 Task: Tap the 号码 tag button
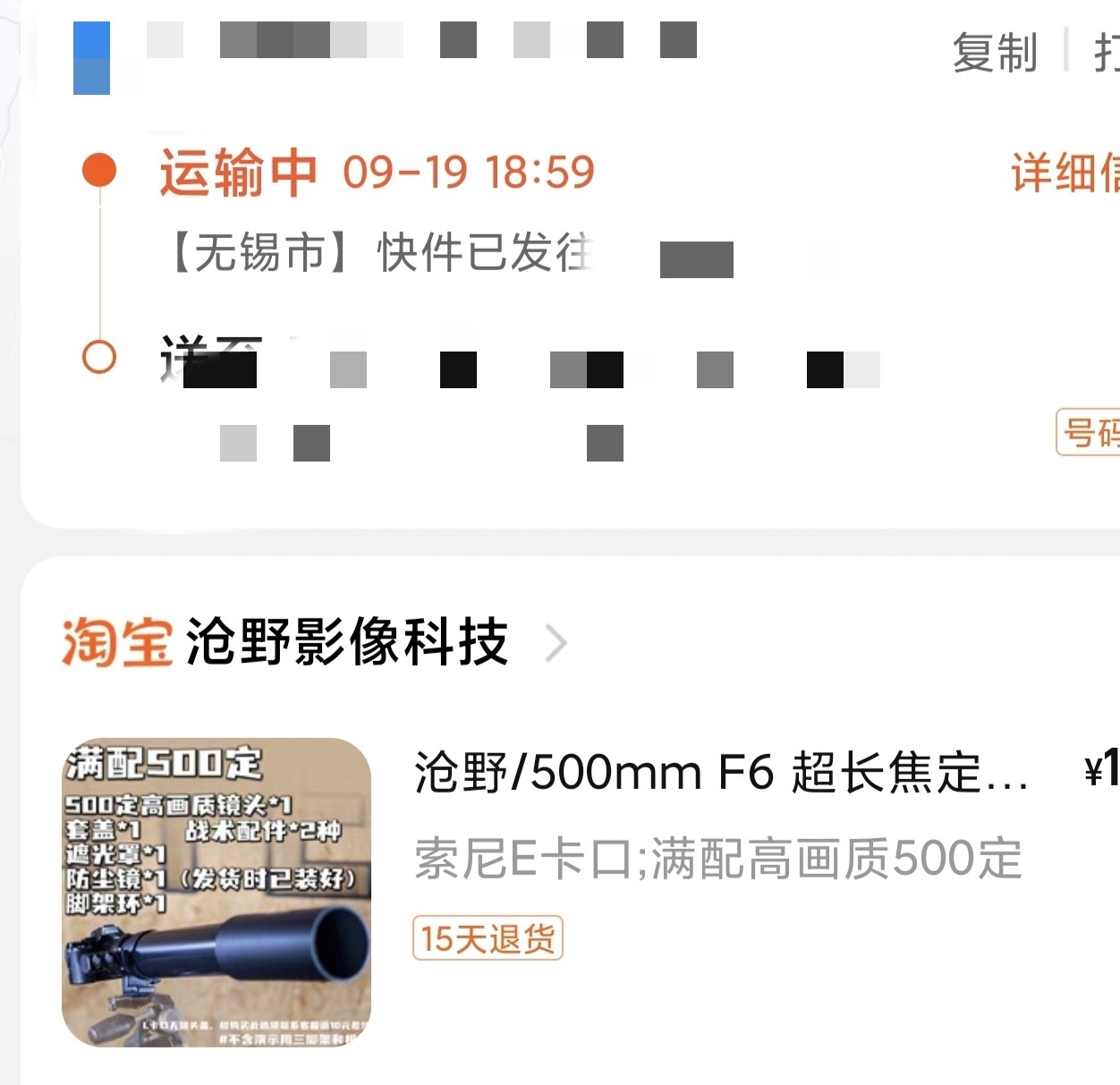click(x=1089, y=433)
